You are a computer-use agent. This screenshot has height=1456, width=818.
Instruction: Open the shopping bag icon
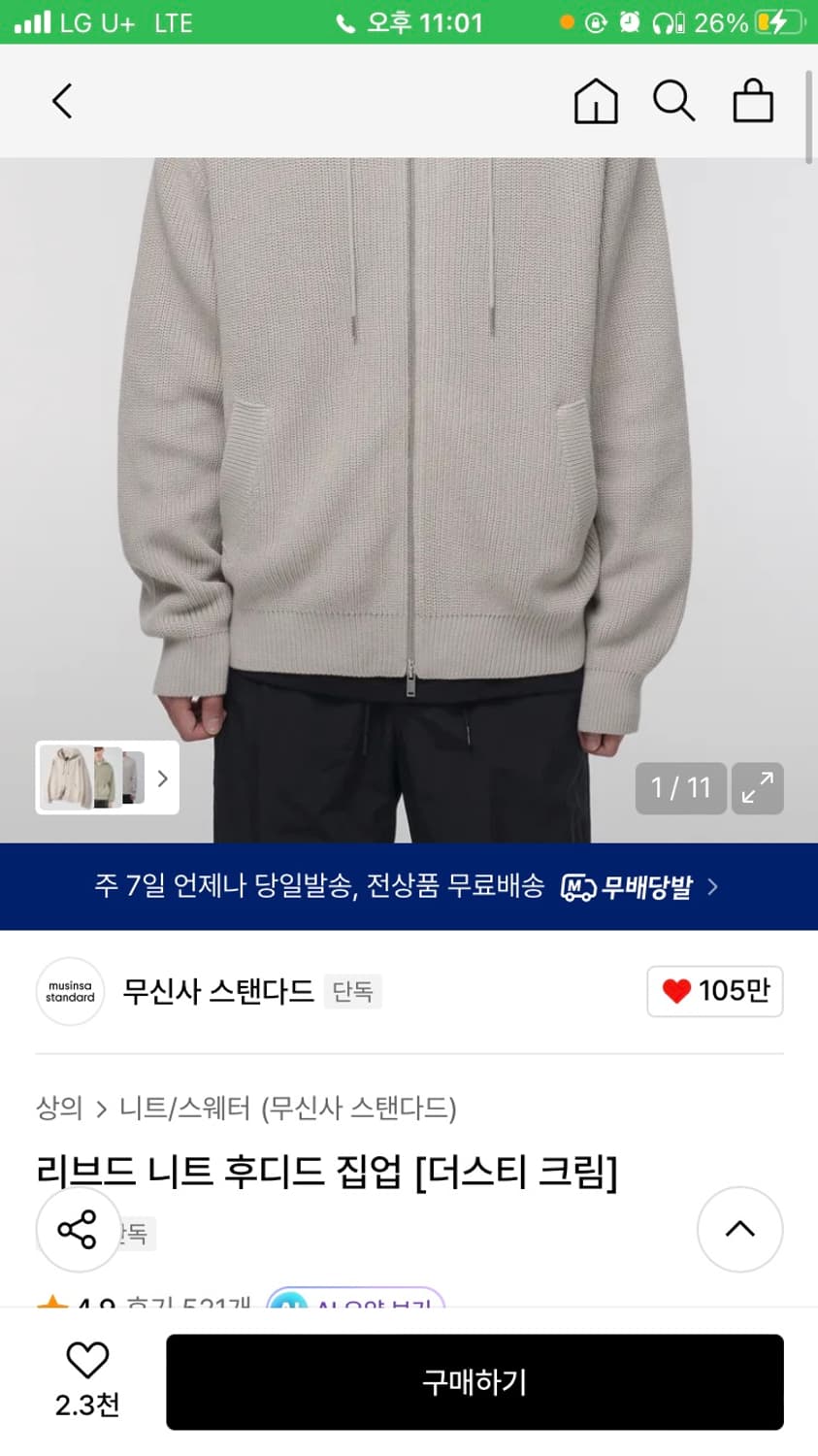pos(752,101)
